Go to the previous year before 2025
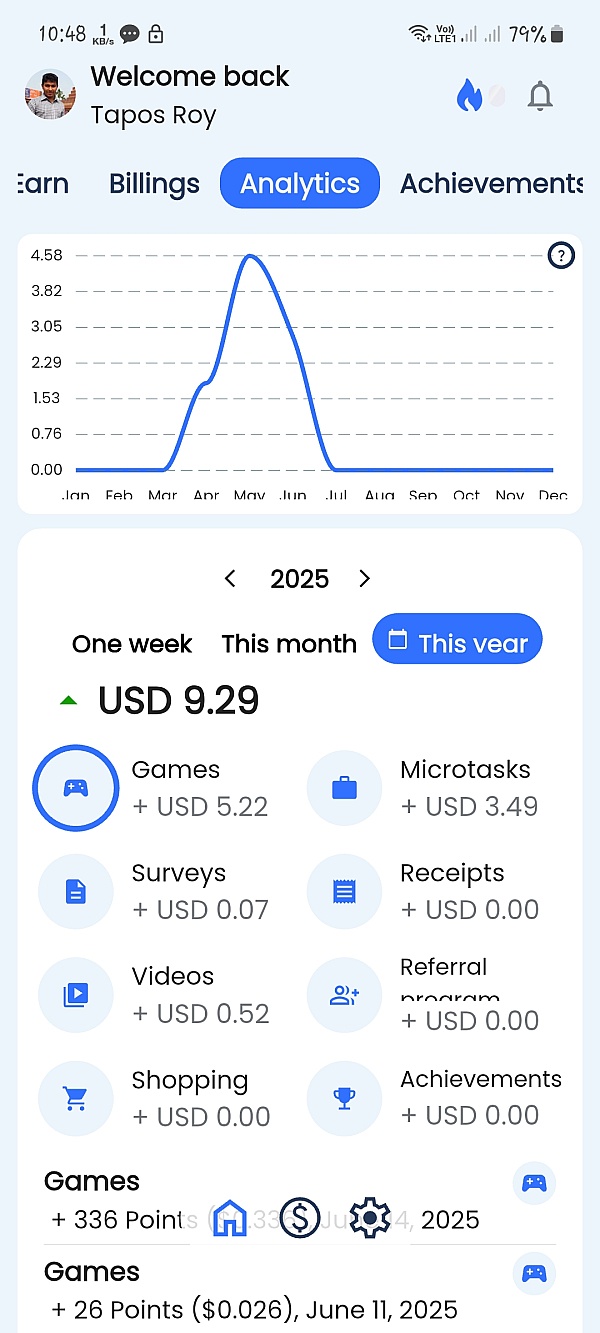Image resolution: width=600 pixels, height=1333 pixels. [x=230, y=579]
